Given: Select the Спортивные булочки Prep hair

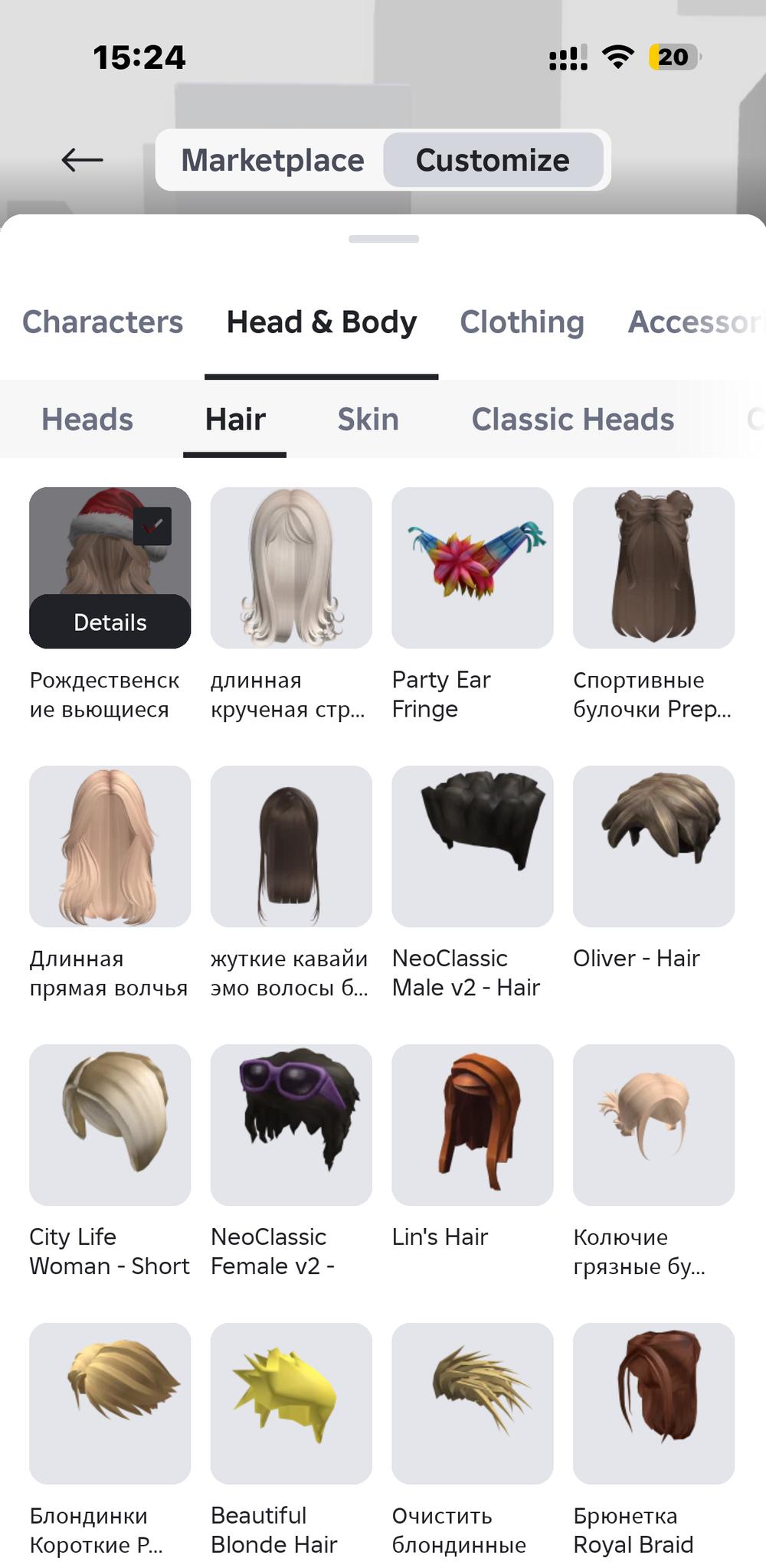Looking at the screenshot, I should 653,568.
